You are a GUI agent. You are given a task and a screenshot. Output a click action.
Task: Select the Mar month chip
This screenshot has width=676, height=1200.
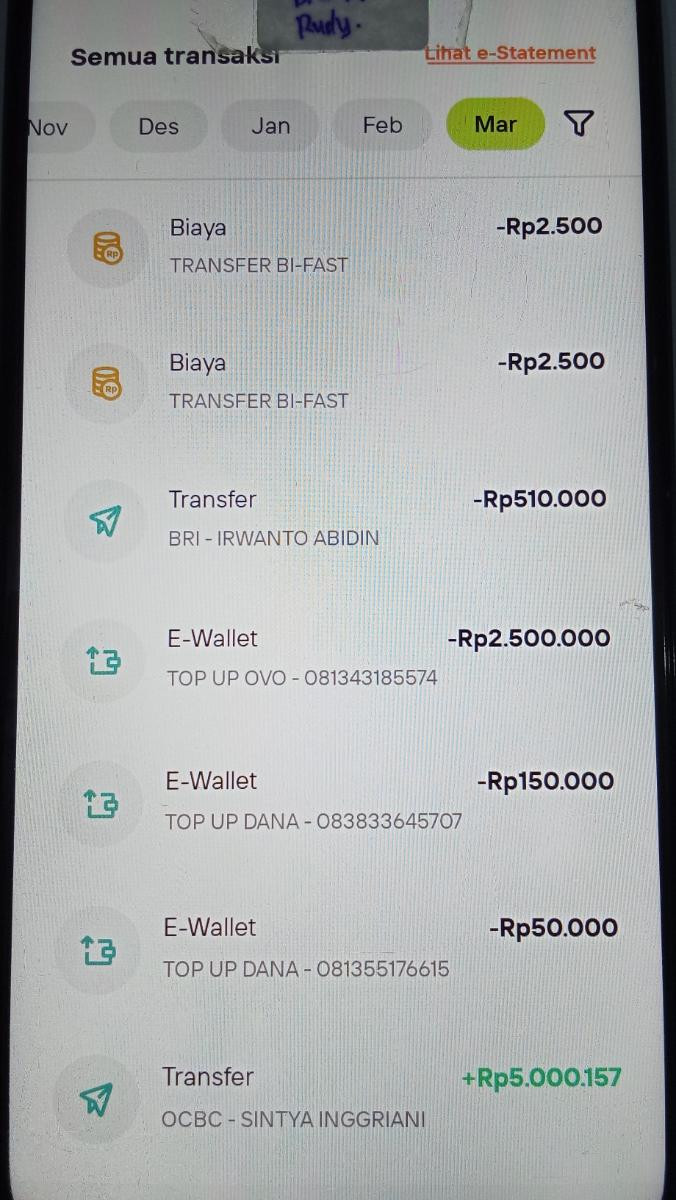pos(496,124)
